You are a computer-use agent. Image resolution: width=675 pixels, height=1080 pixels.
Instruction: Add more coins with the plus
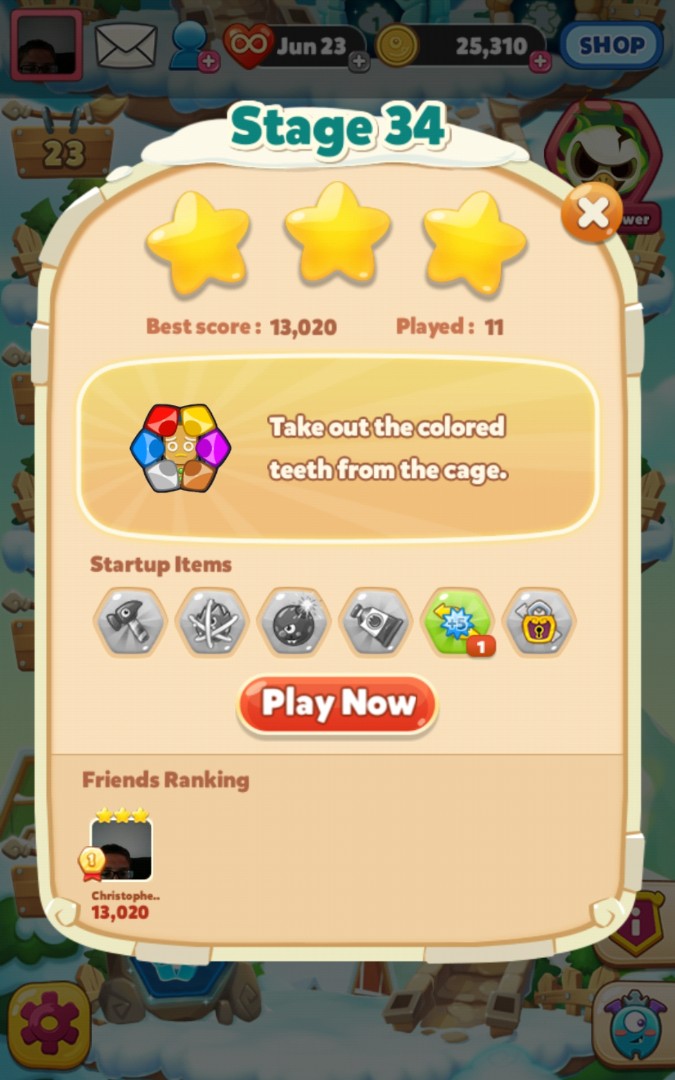[540, 62]
